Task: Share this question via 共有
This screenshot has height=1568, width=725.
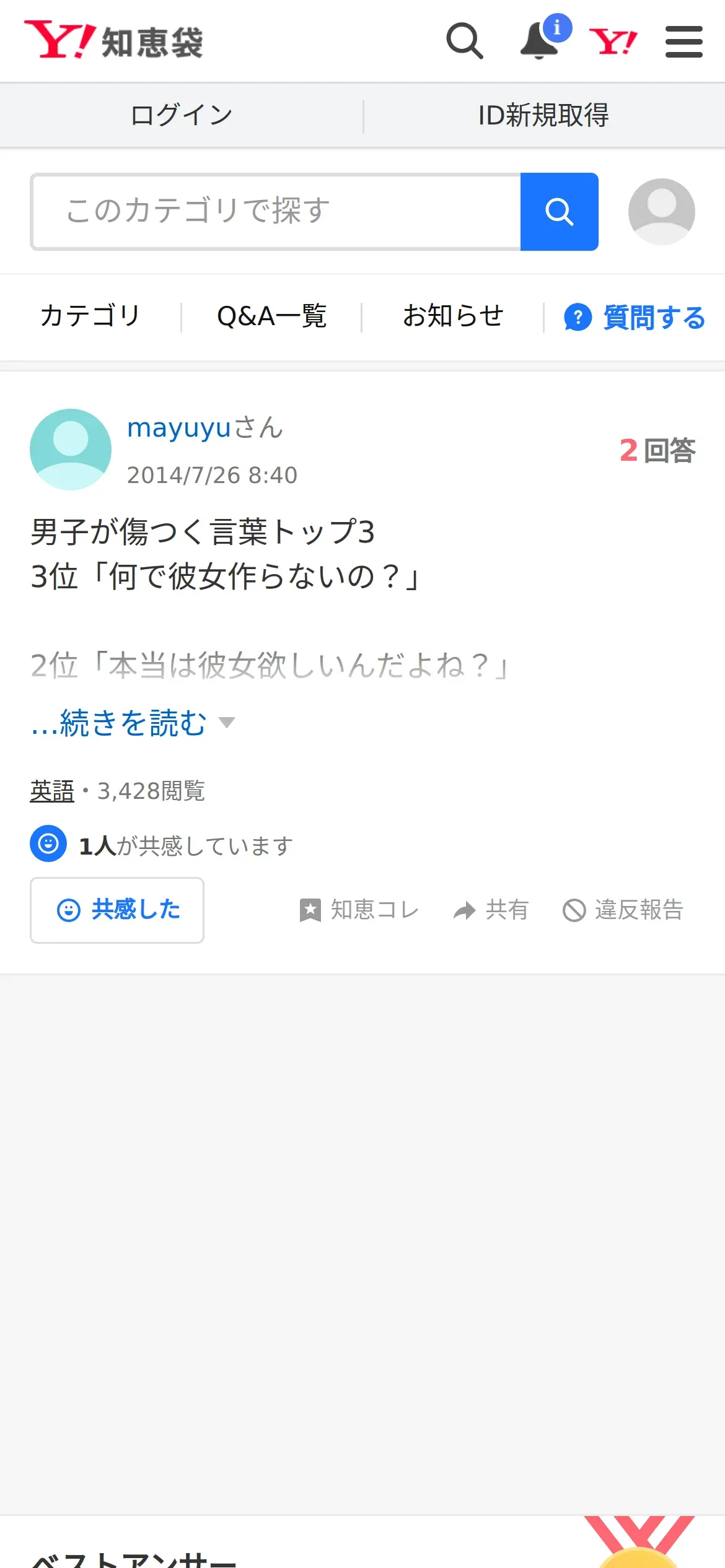Action: [491, 910]
